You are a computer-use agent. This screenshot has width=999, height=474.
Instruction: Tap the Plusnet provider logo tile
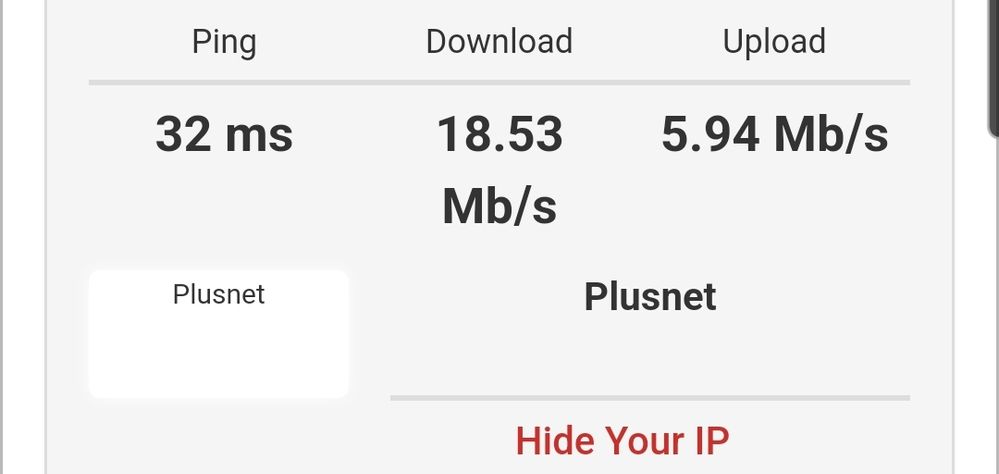pyautogui.click(x=219, y=333)
